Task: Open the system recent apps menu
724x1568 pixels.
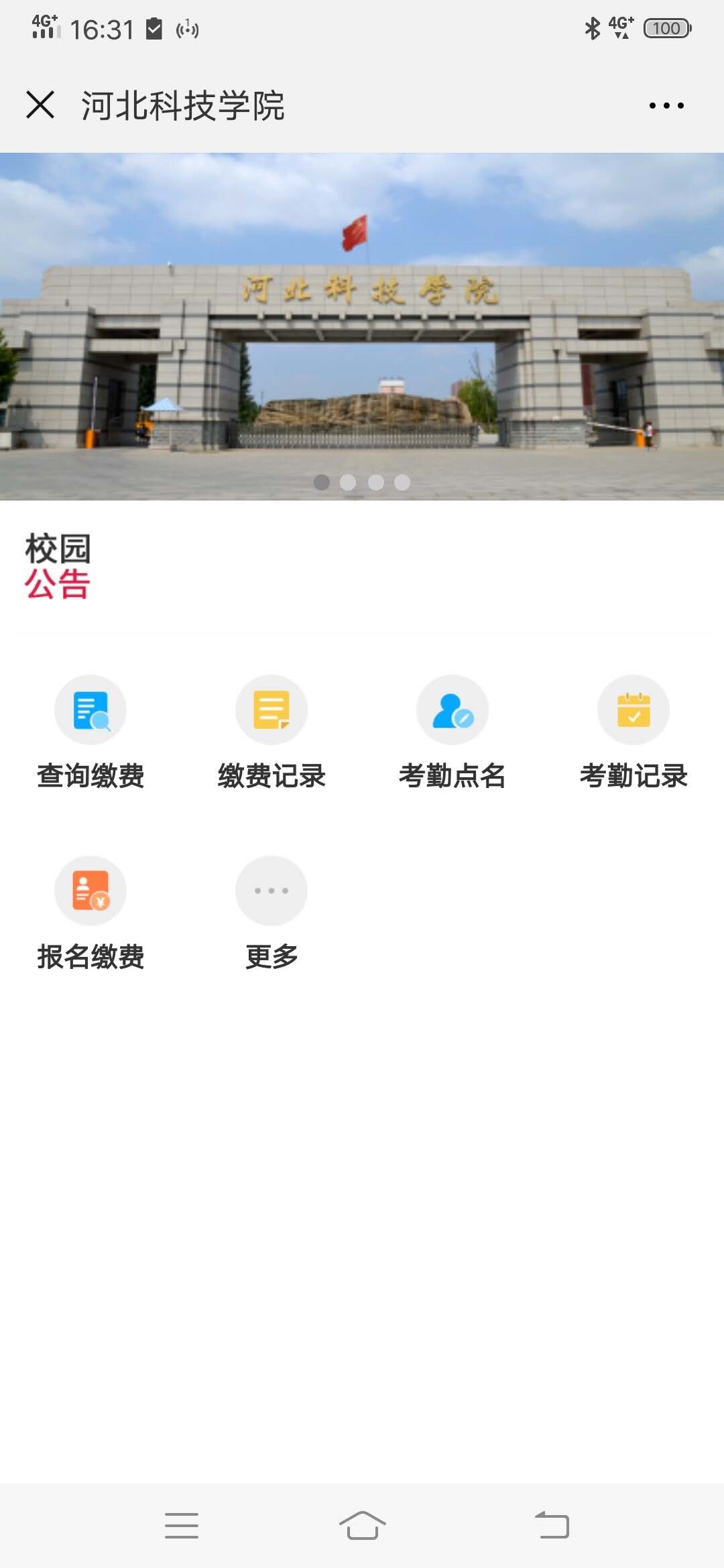Action: (182, 1526)
